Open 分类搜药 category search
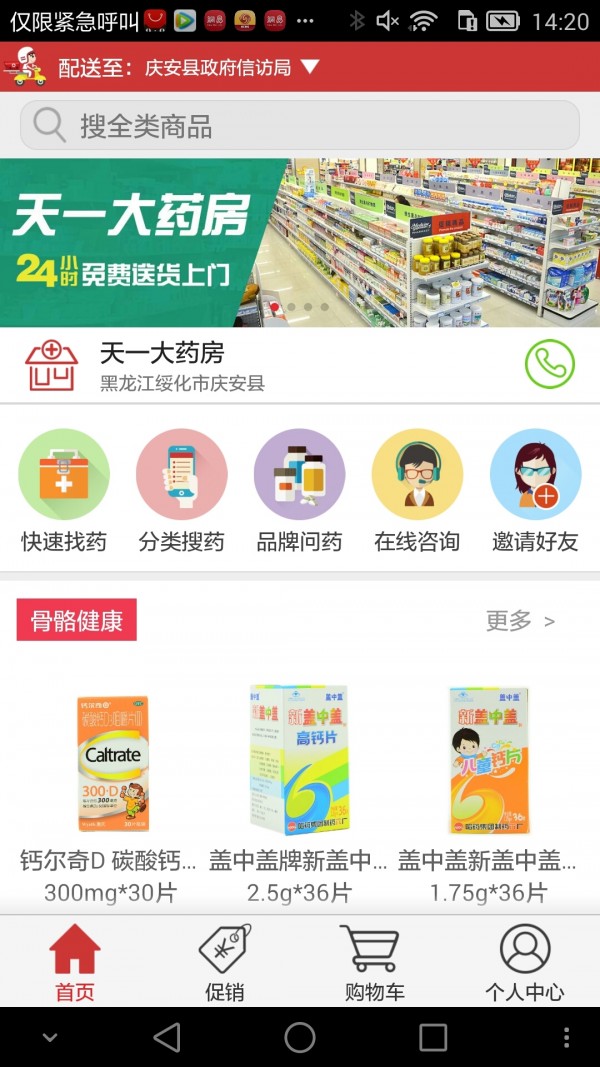Image resolution: width=600 pixels, height=1067 pixels. click(x=182, y=490)
